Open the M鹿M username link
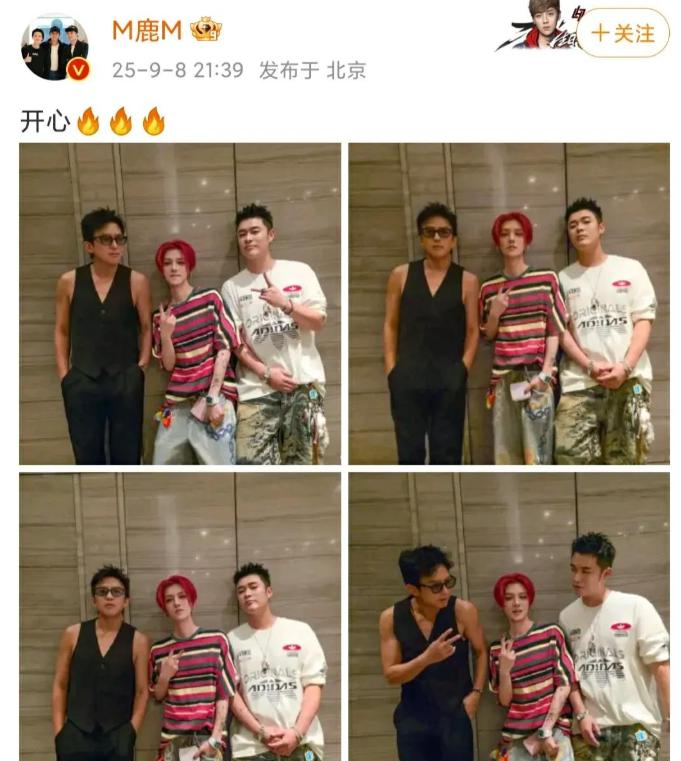The height and width of the screenshot is (761, 681). tap(147, 30)
